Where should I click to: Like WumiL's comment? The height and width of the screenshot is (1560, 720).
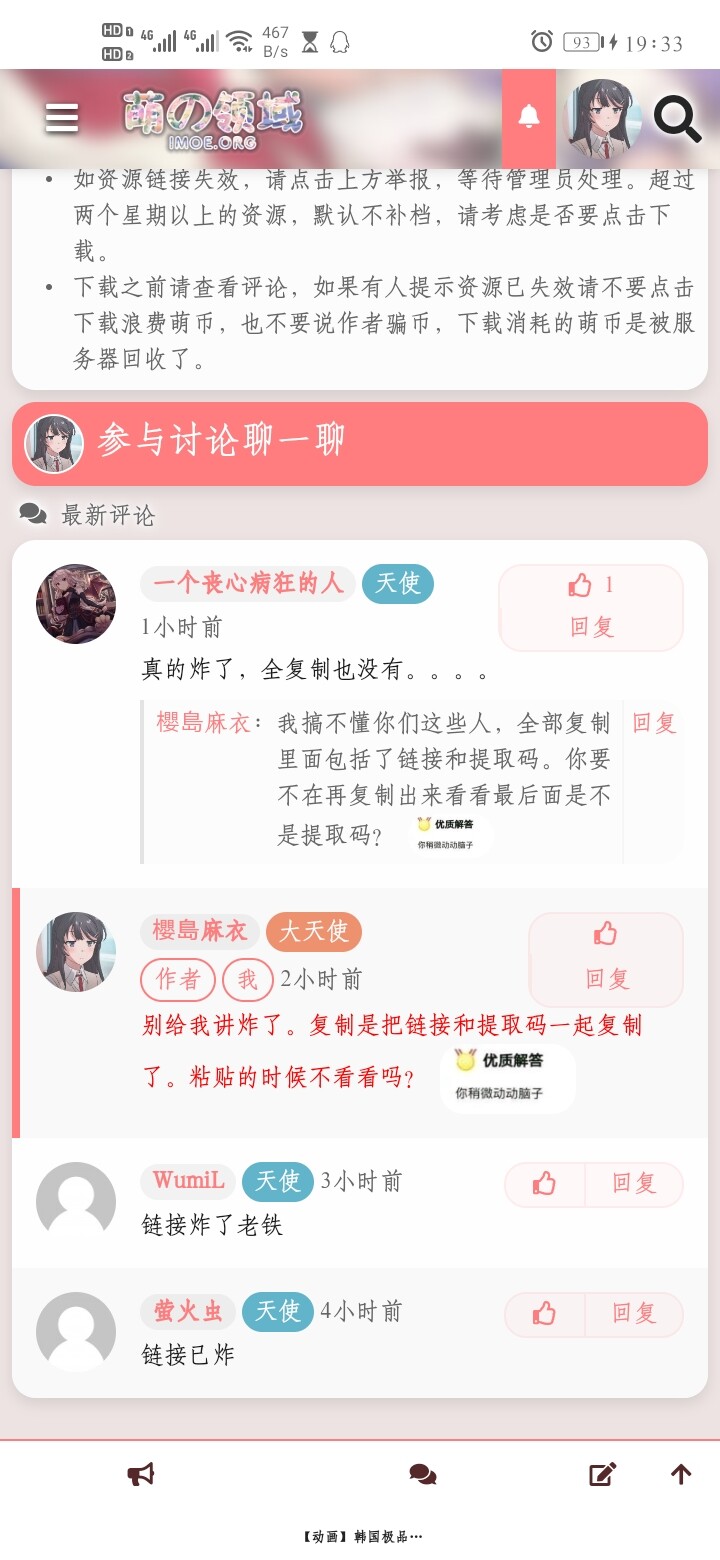[544, 1184]
